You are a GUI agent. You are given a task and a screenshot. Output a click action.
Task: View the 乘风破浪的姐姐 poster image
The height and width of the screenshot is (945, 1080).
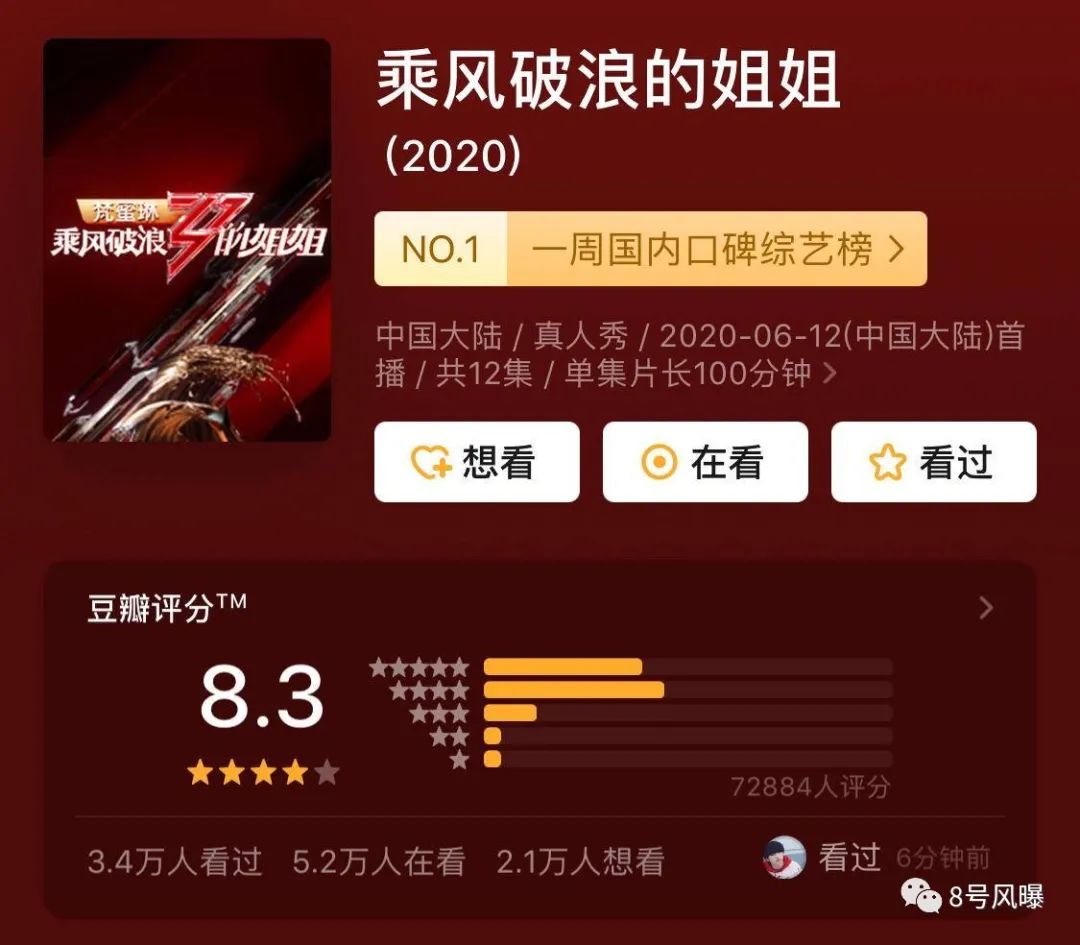point(187,240)
